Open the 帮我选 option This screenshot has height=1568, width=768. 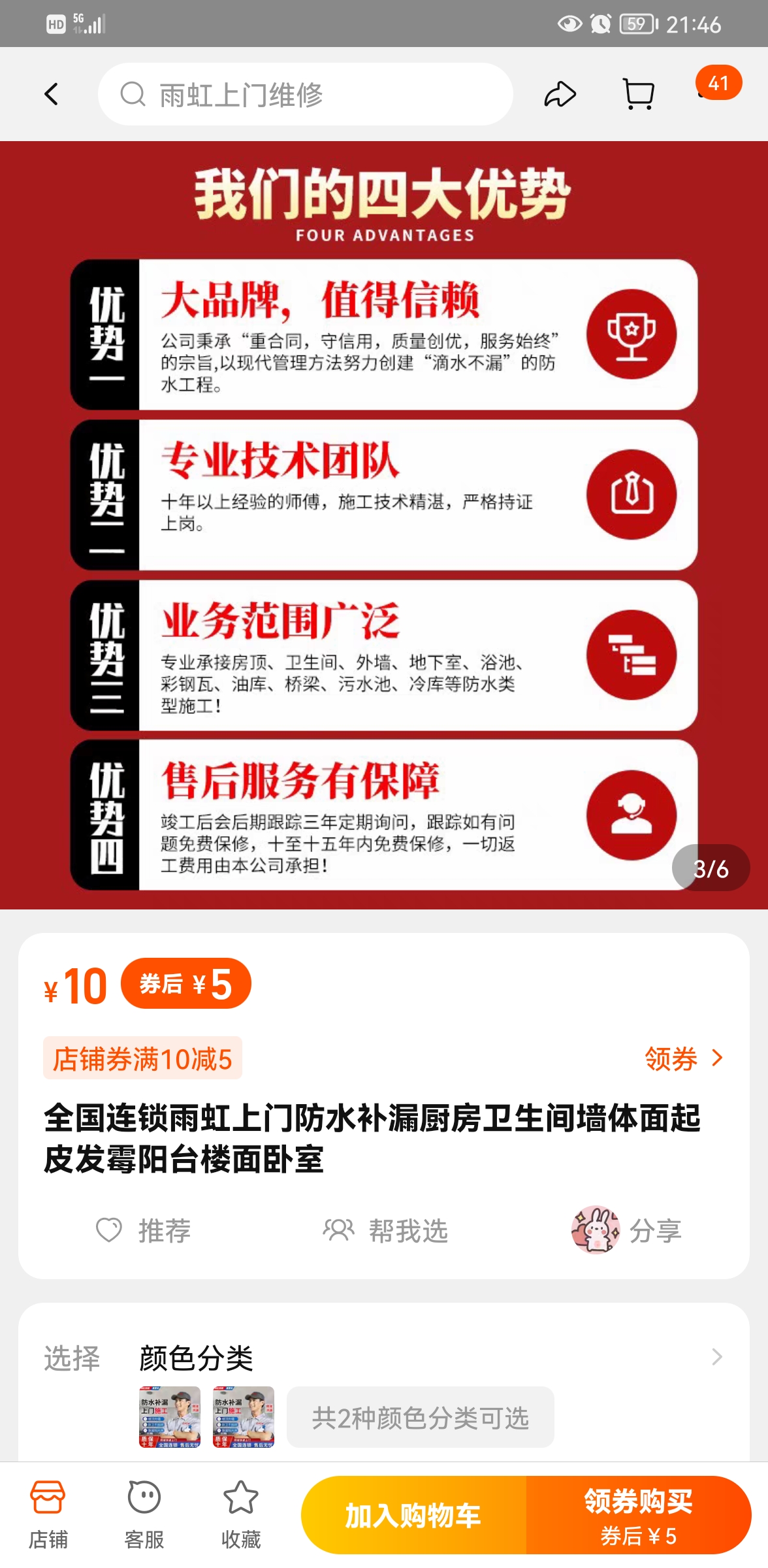click(x=385, y=1231)
